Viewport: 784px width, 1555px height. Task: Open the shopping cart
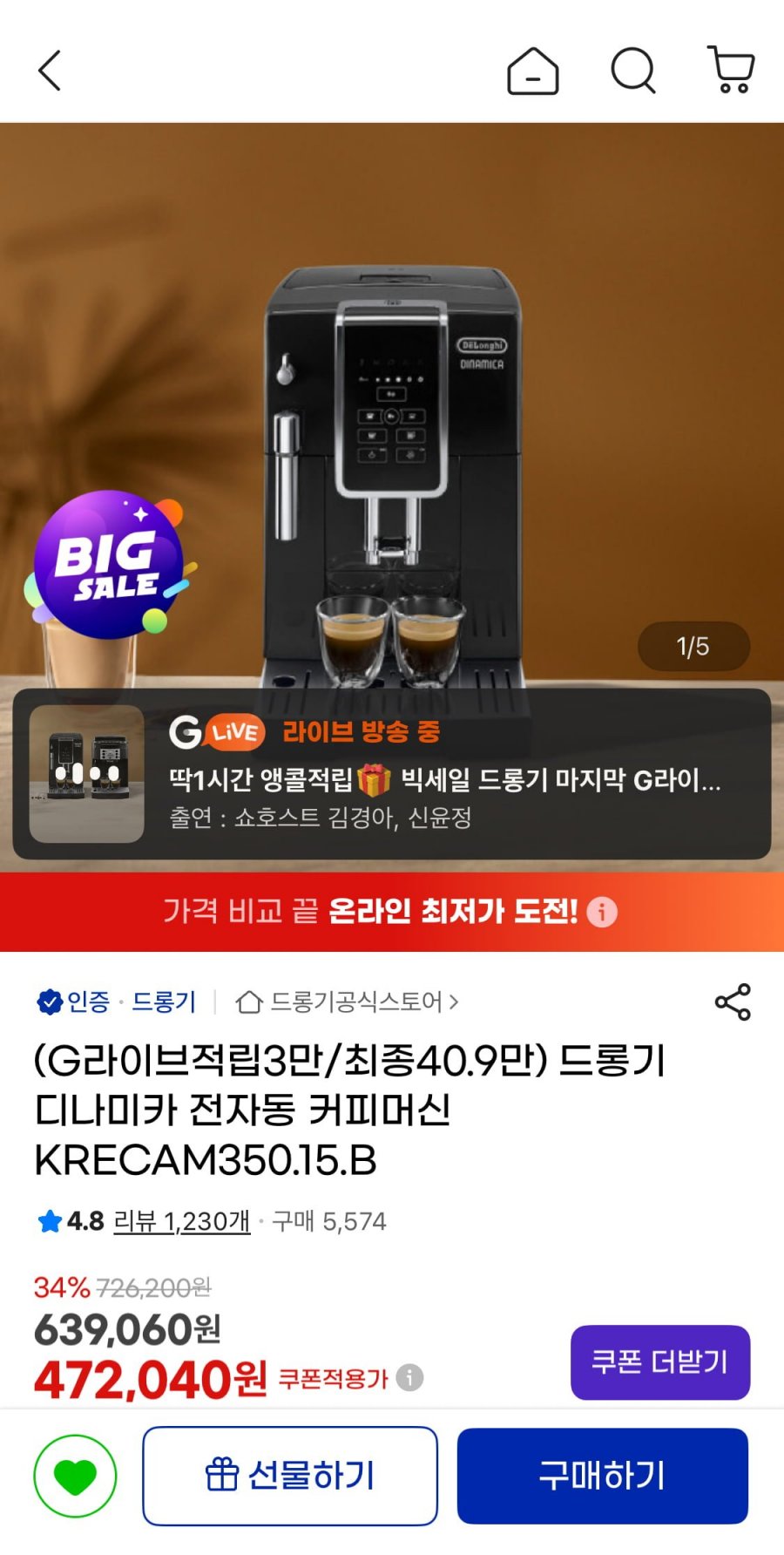pos(731,71)
